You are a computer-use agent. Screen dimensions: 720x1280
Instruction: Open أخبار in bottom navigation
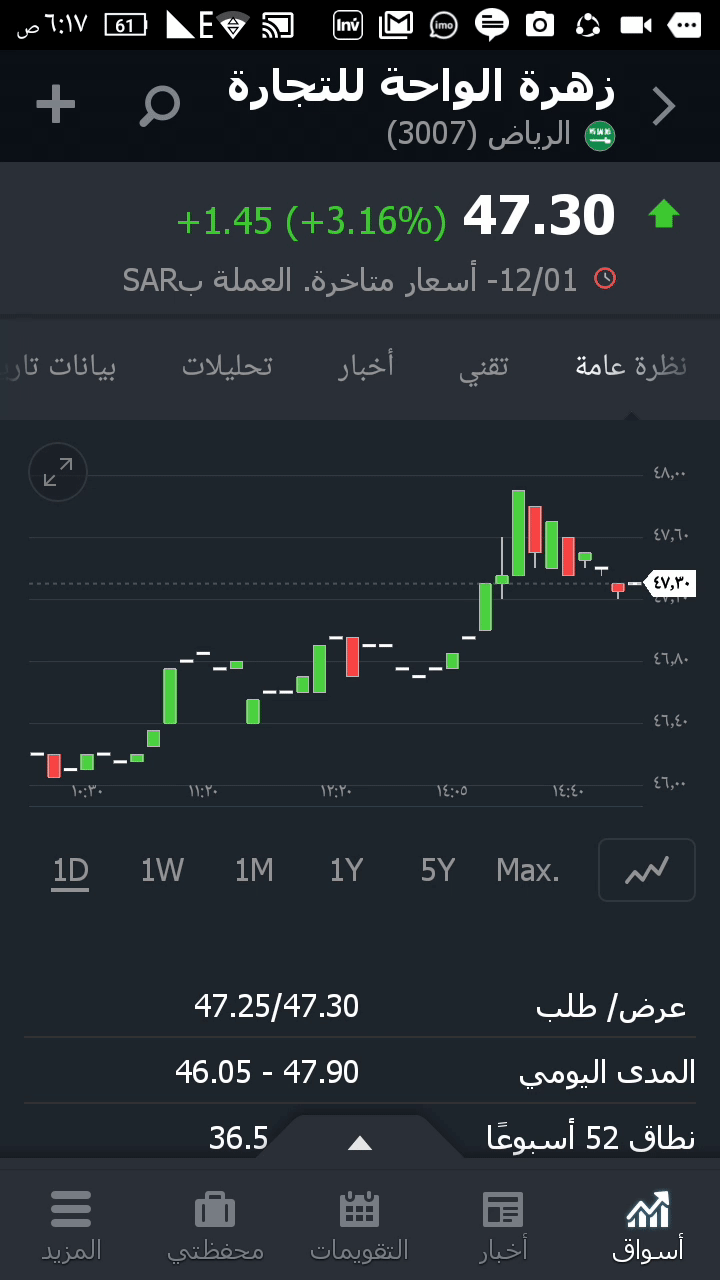(503, 1224)
